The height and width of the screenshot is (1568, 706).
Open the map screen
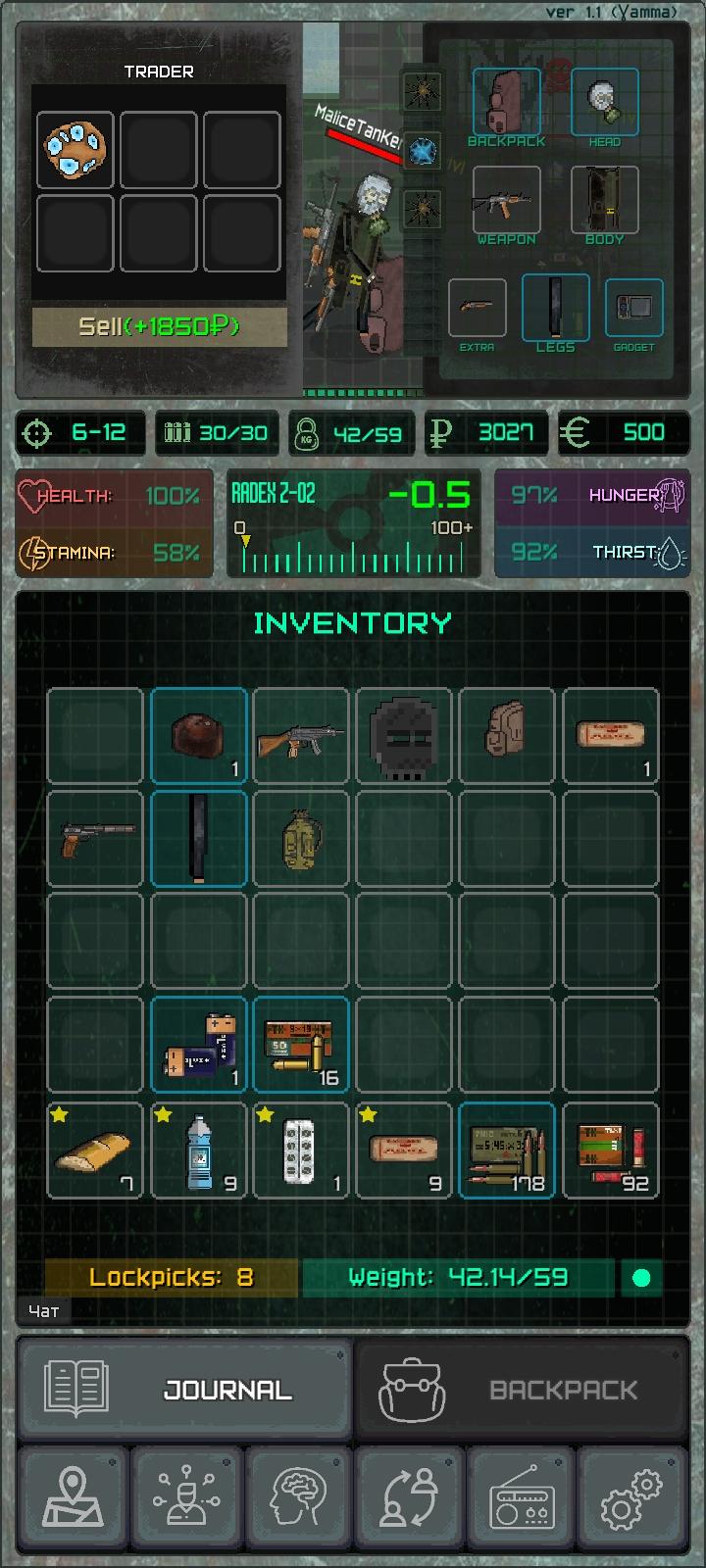[x=73, y=1498]
